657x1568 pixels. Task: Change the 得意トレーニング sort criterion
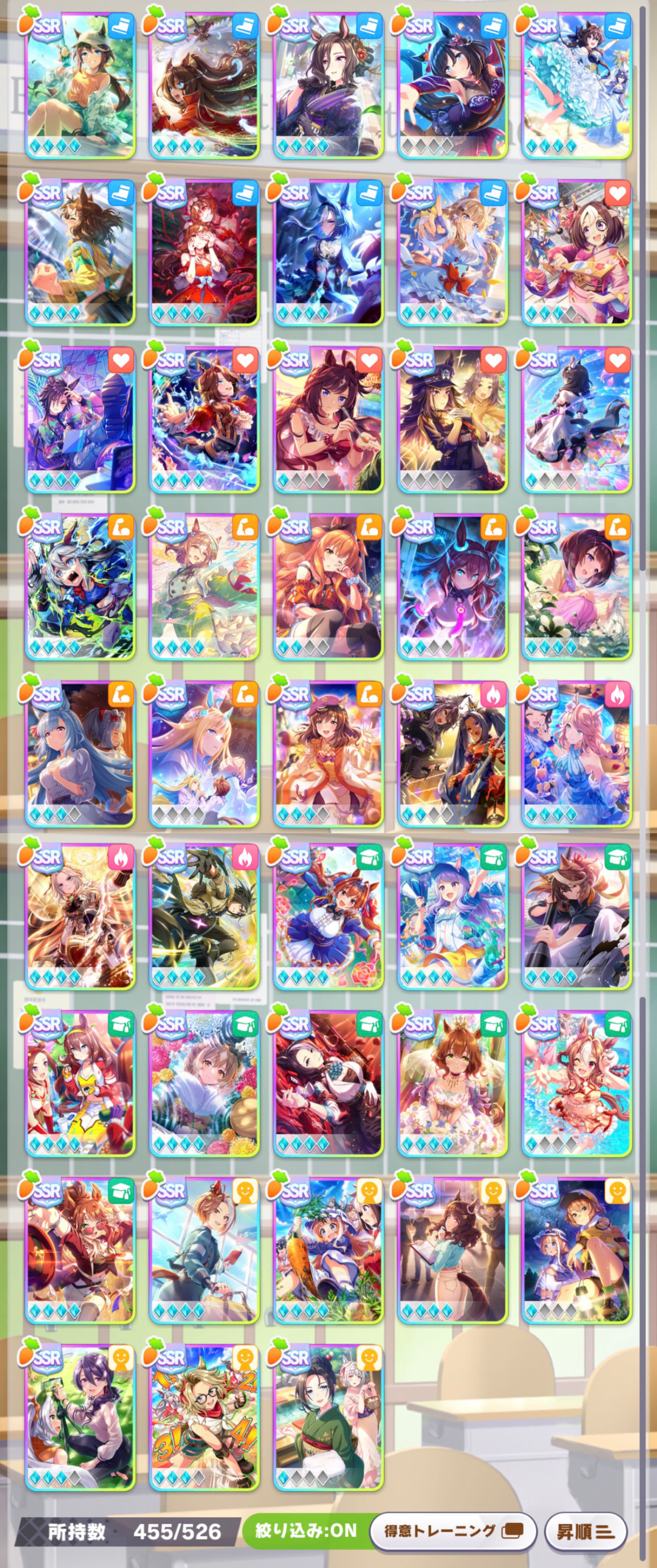click(x=453, y=1531)
